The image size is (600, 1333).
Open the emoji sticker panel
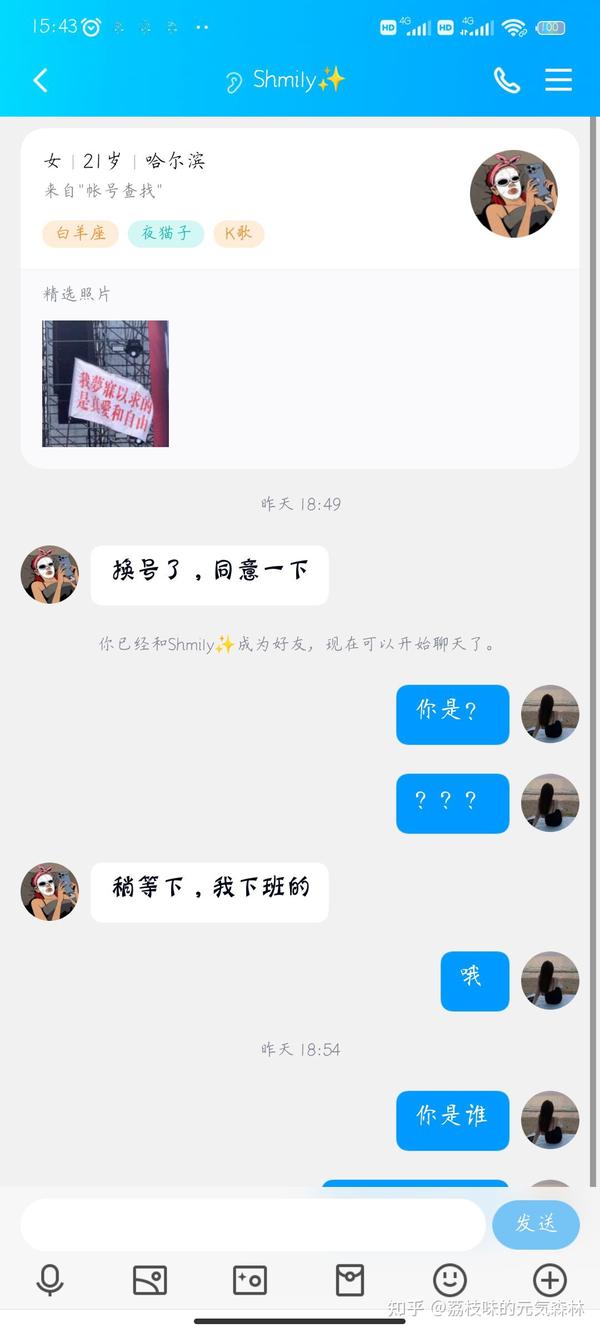[450, 1280]
